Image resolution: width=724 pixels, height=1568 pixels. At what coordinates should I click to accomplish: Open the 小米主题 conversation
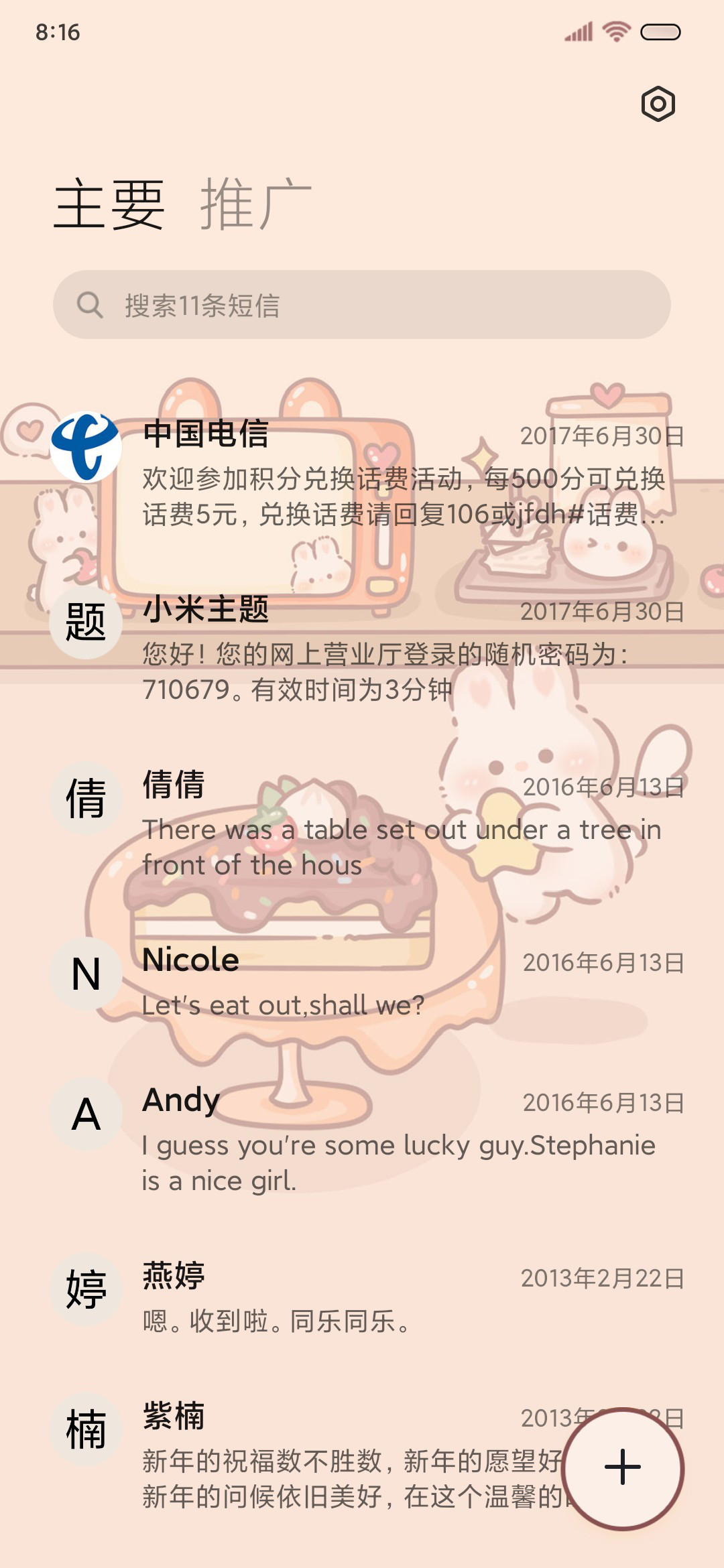(362, 648)
